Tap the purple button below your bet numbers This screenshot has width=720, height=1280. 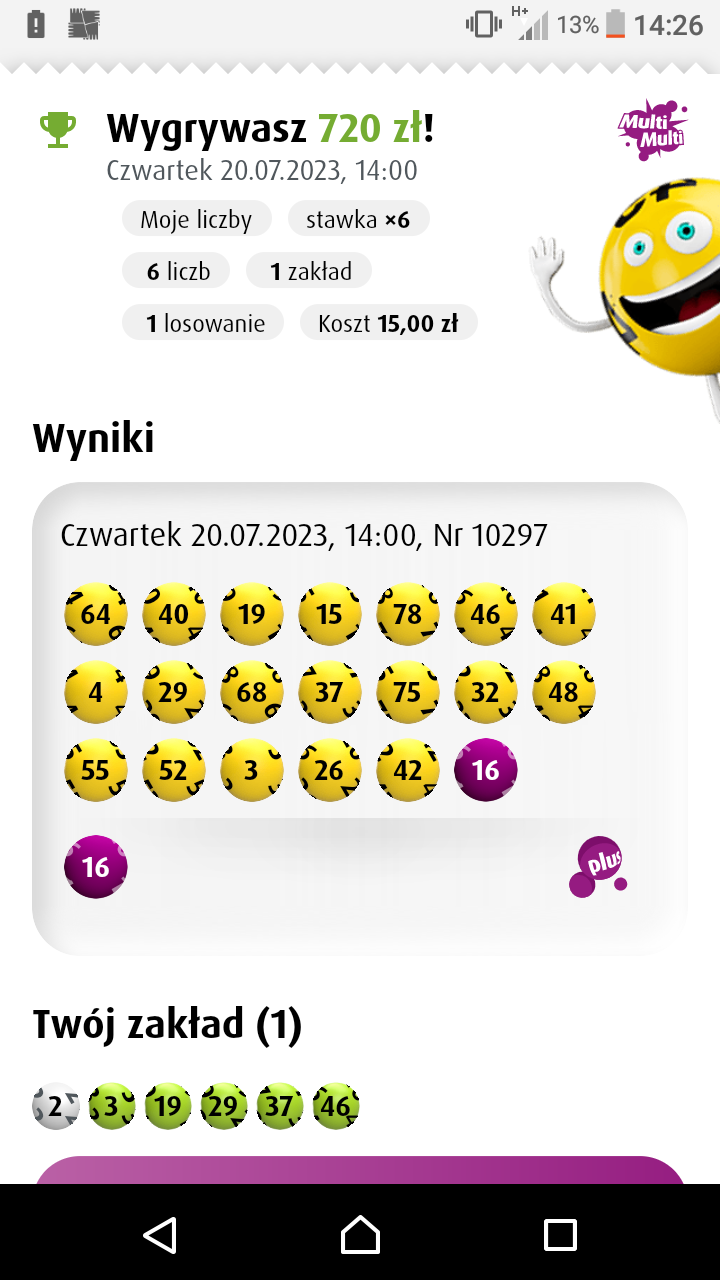click(360, 1170)
